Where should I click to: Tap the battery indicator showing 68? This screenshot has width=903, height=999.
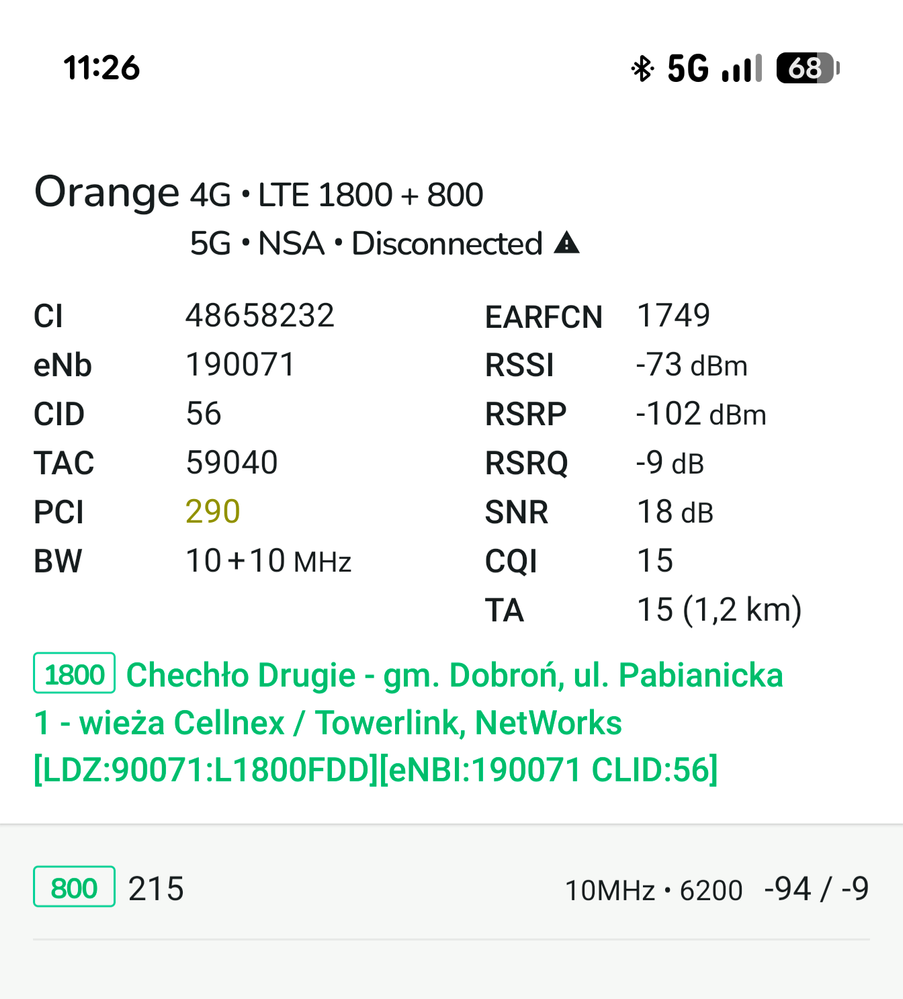(x=805, y=69)
